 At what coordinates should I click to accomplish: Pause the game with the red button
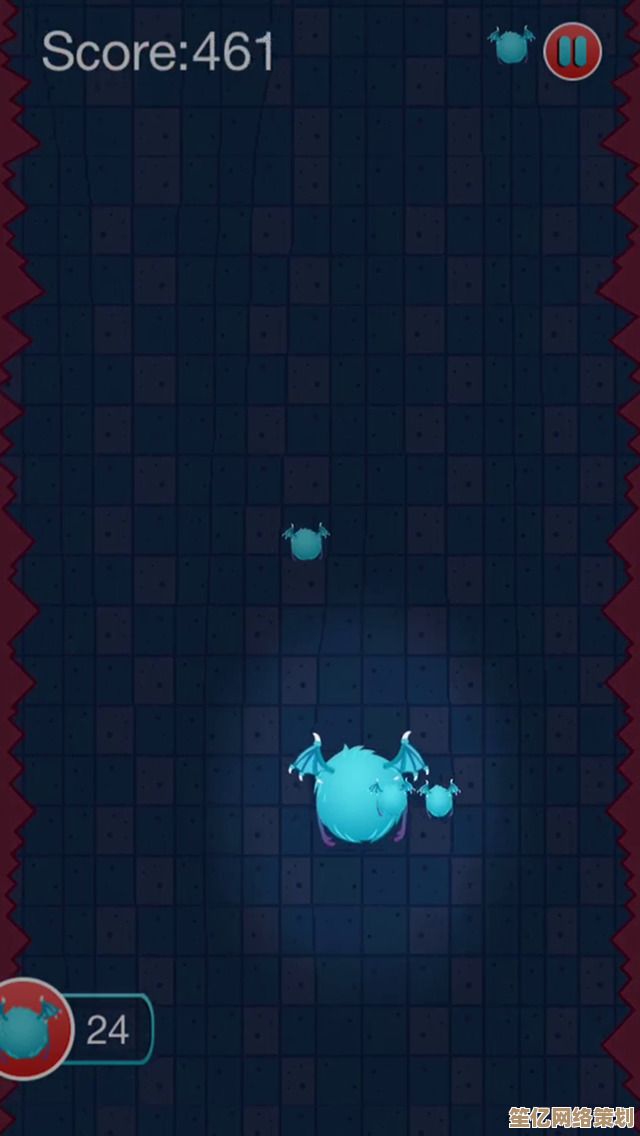pyautogui.click(x=573, y=51)
